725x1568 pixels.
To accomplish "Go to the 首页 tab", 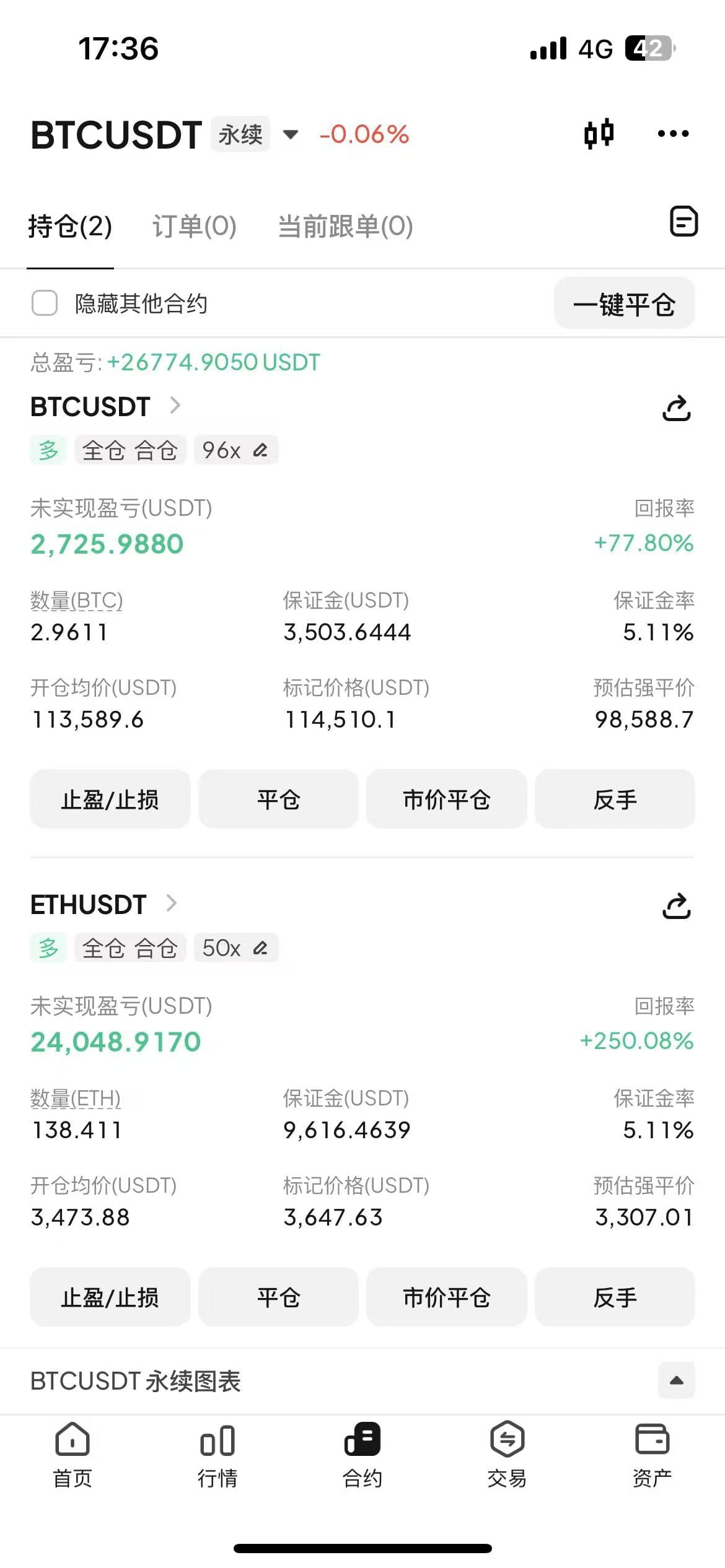I will 72,1454.
